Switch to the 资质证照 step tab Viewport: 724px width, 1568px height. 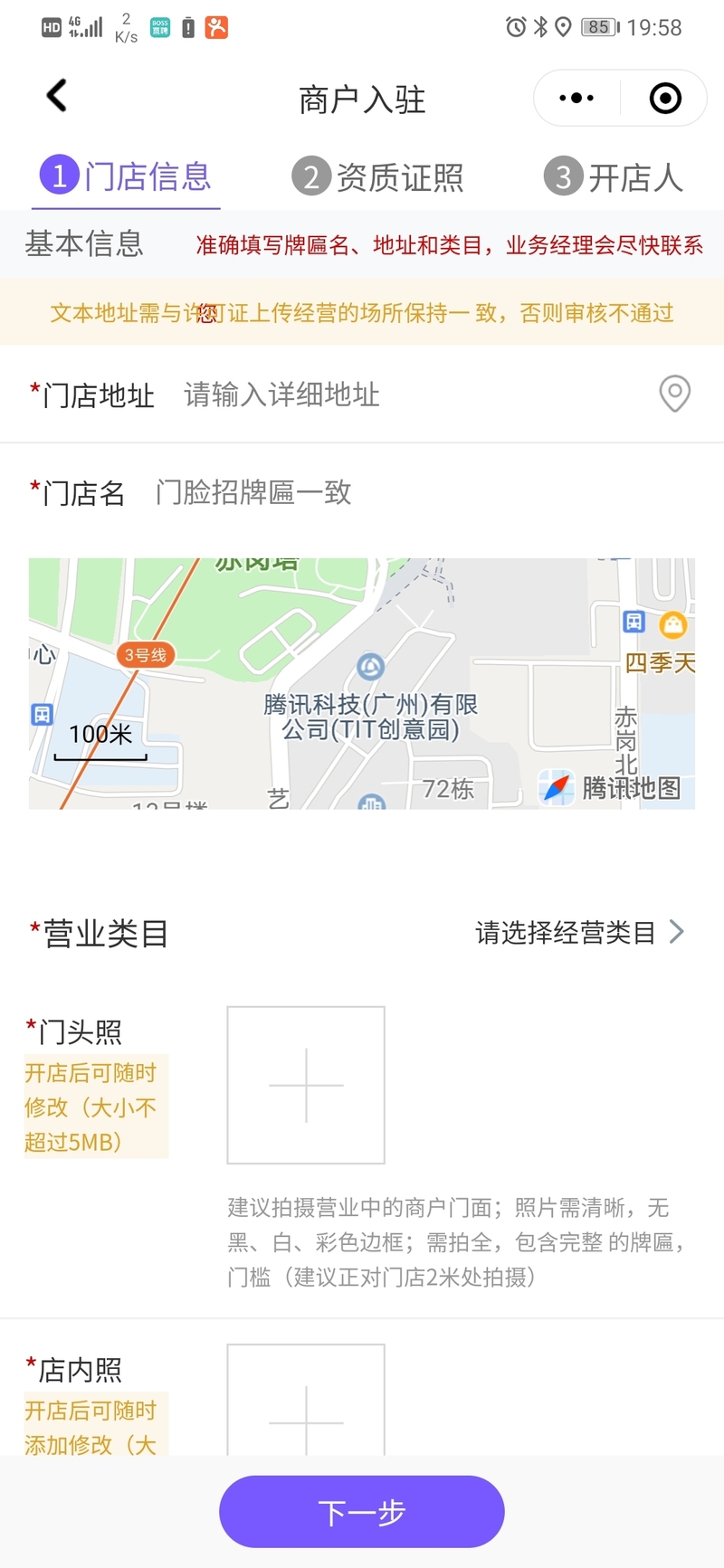pyautogui.click(x=377, y=176)
